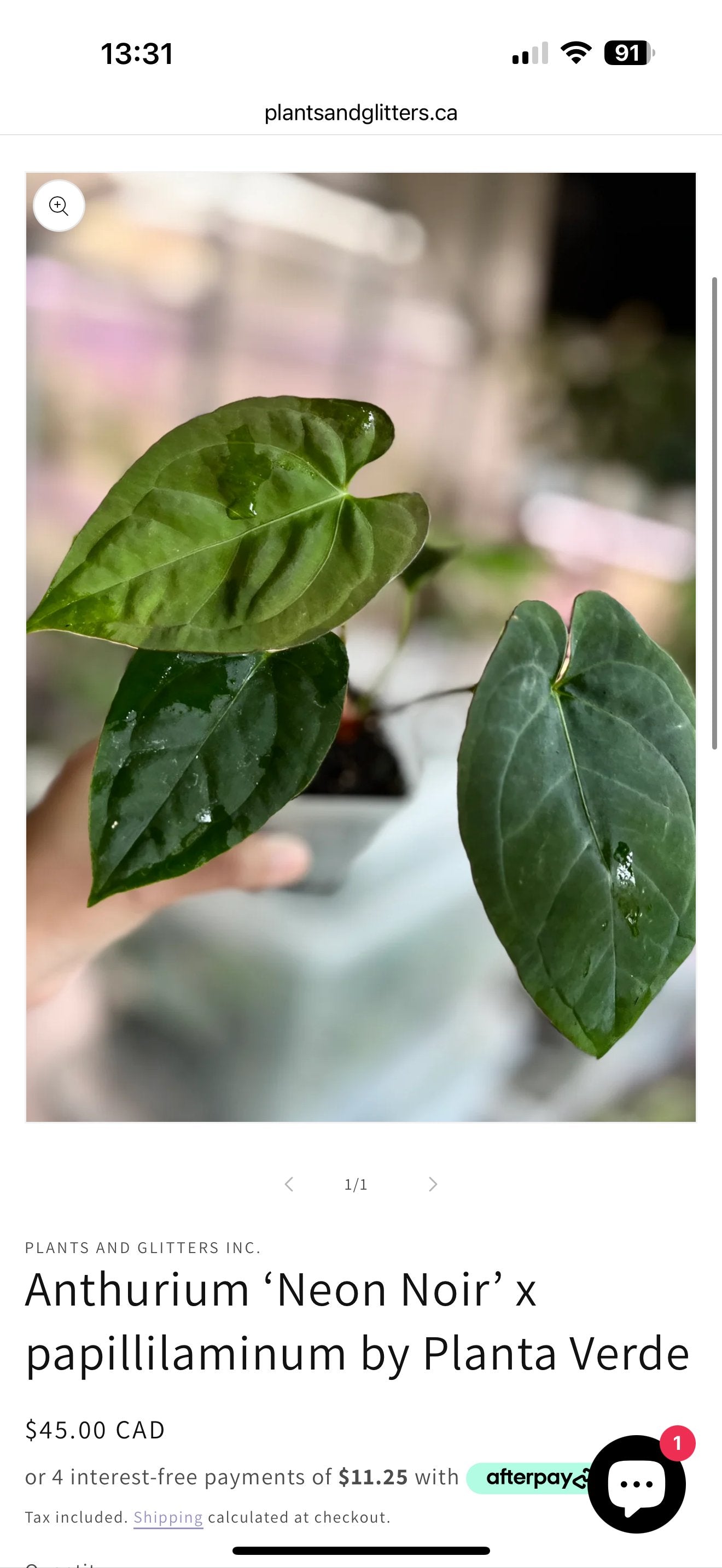
Task: Open the chat bubble widget
Action: tap(637, 1484)
